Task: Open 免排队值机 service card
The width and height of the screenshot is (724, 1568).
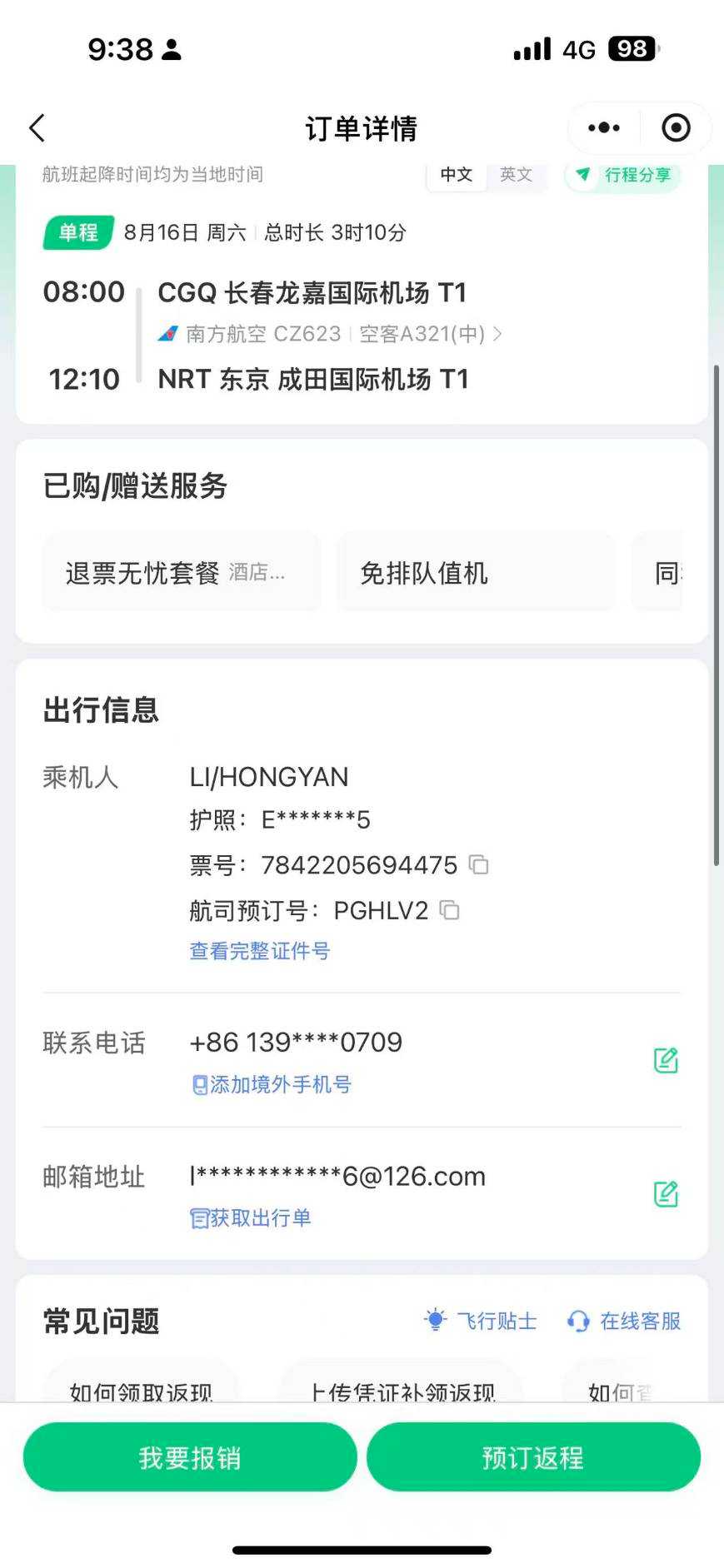Action: pyautogui.click(x=475, y=573)
